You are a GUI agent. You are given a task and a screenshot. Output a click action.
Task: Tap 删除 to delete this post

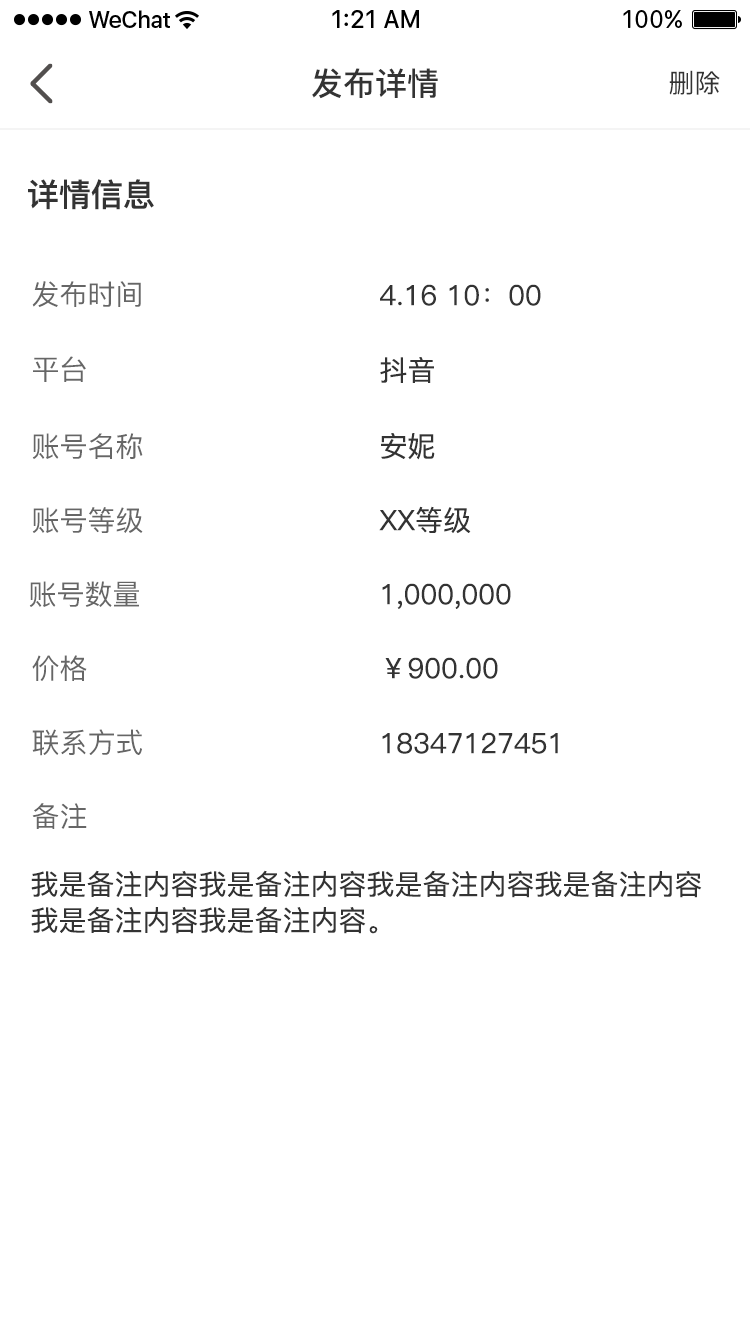point(694,83)
